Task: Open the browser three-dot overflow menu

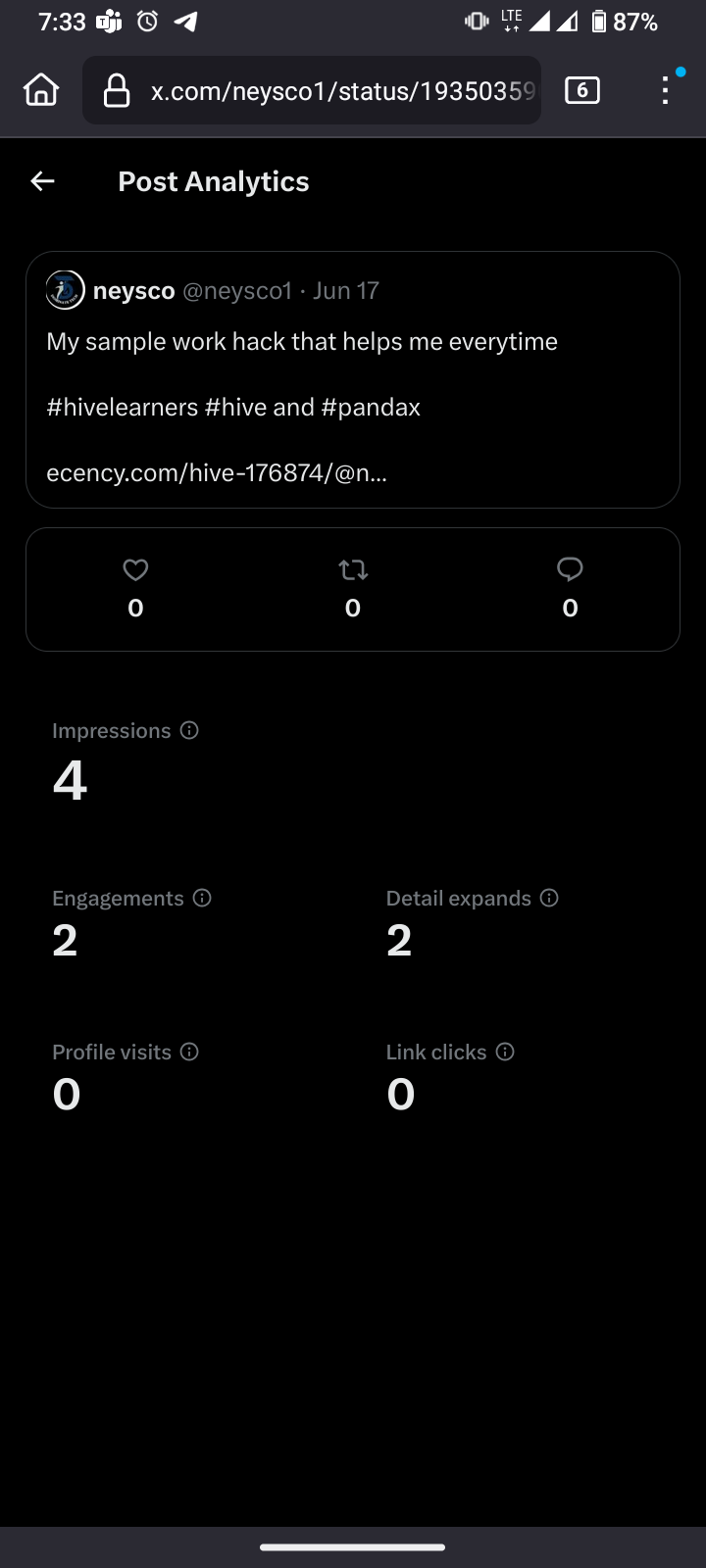Action: pos(666,90)
